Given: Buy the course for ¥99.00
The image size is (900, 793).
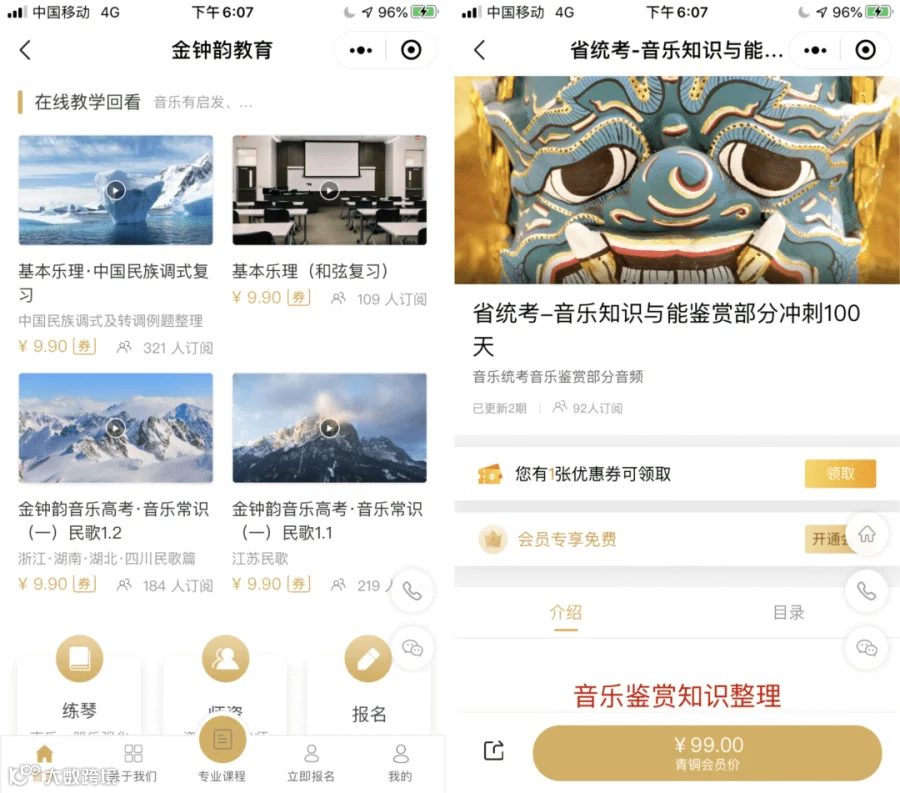Looking at the screenshot, I should (x=707, y=753).
